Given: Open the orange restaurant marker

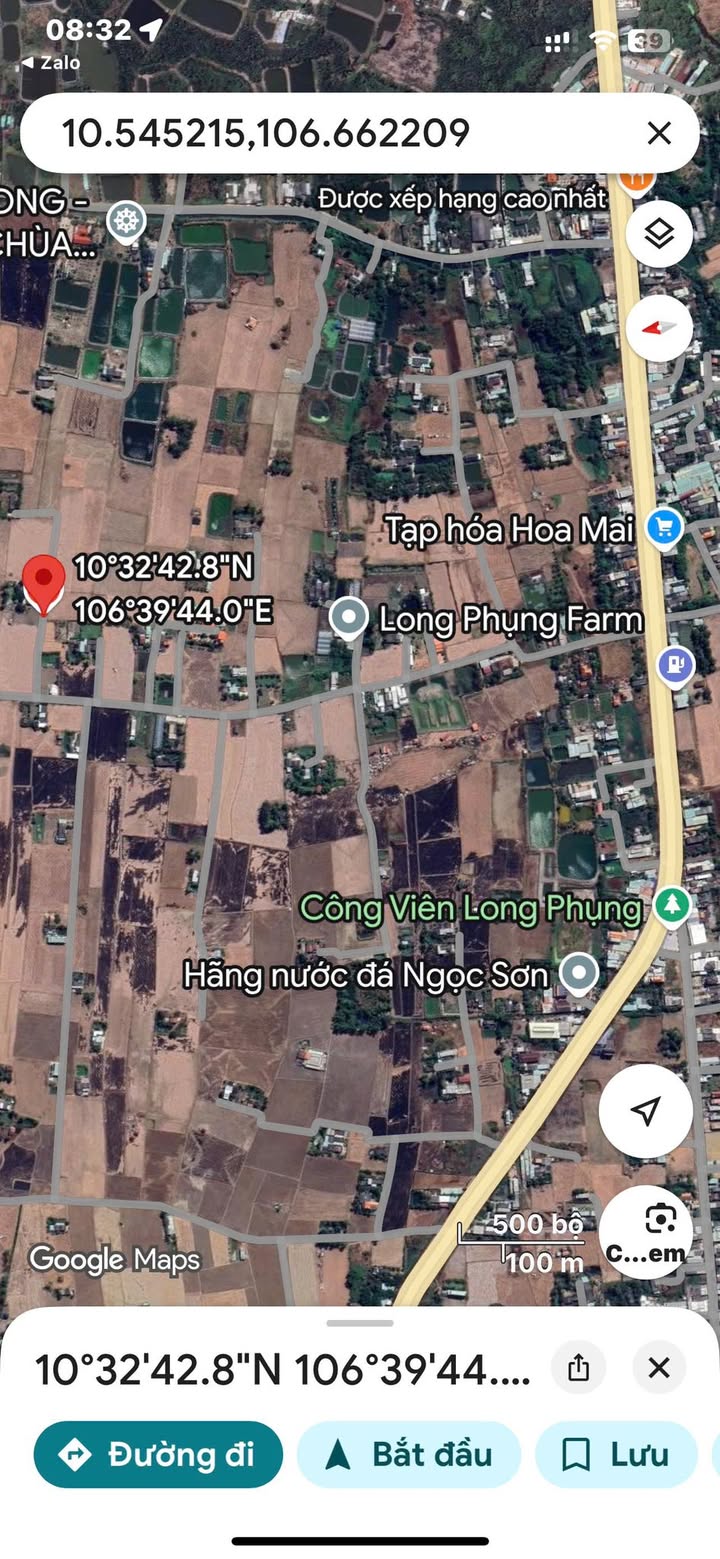Looking at the screenshot, I should [636, 180].
